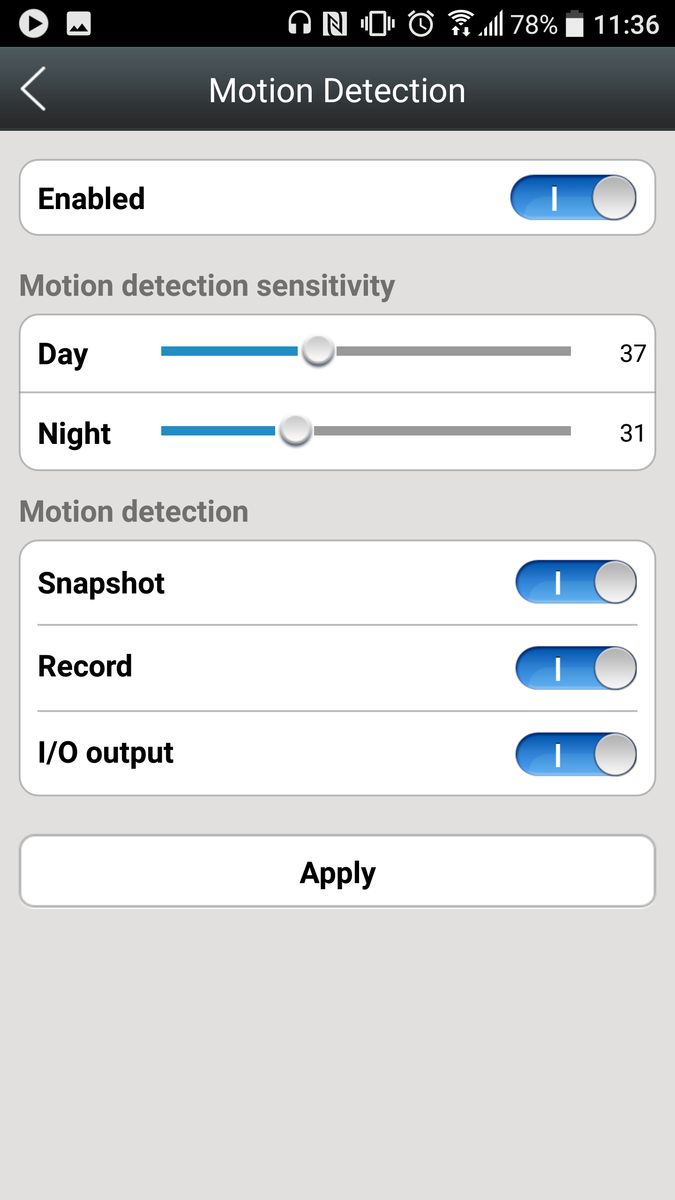Apply the motion detection settings
This screenshot has height=1200, width=675.
[x=337, y=872]
